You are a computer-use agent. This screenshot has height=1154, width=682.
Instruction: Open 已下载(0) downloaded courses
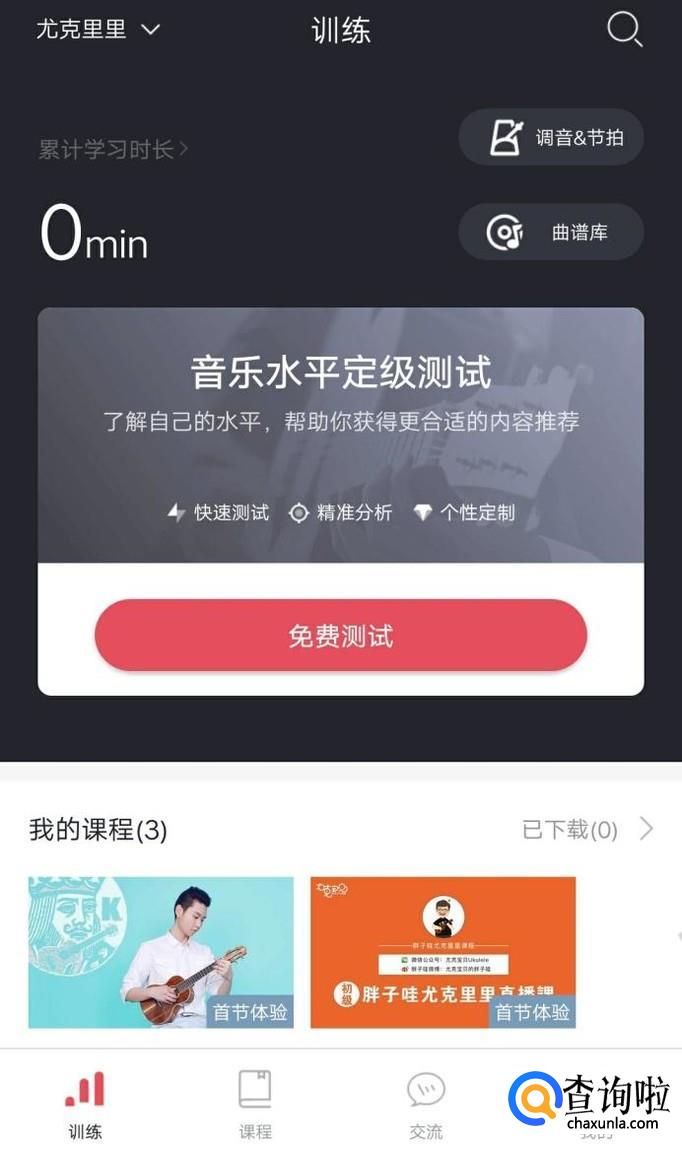587,829
